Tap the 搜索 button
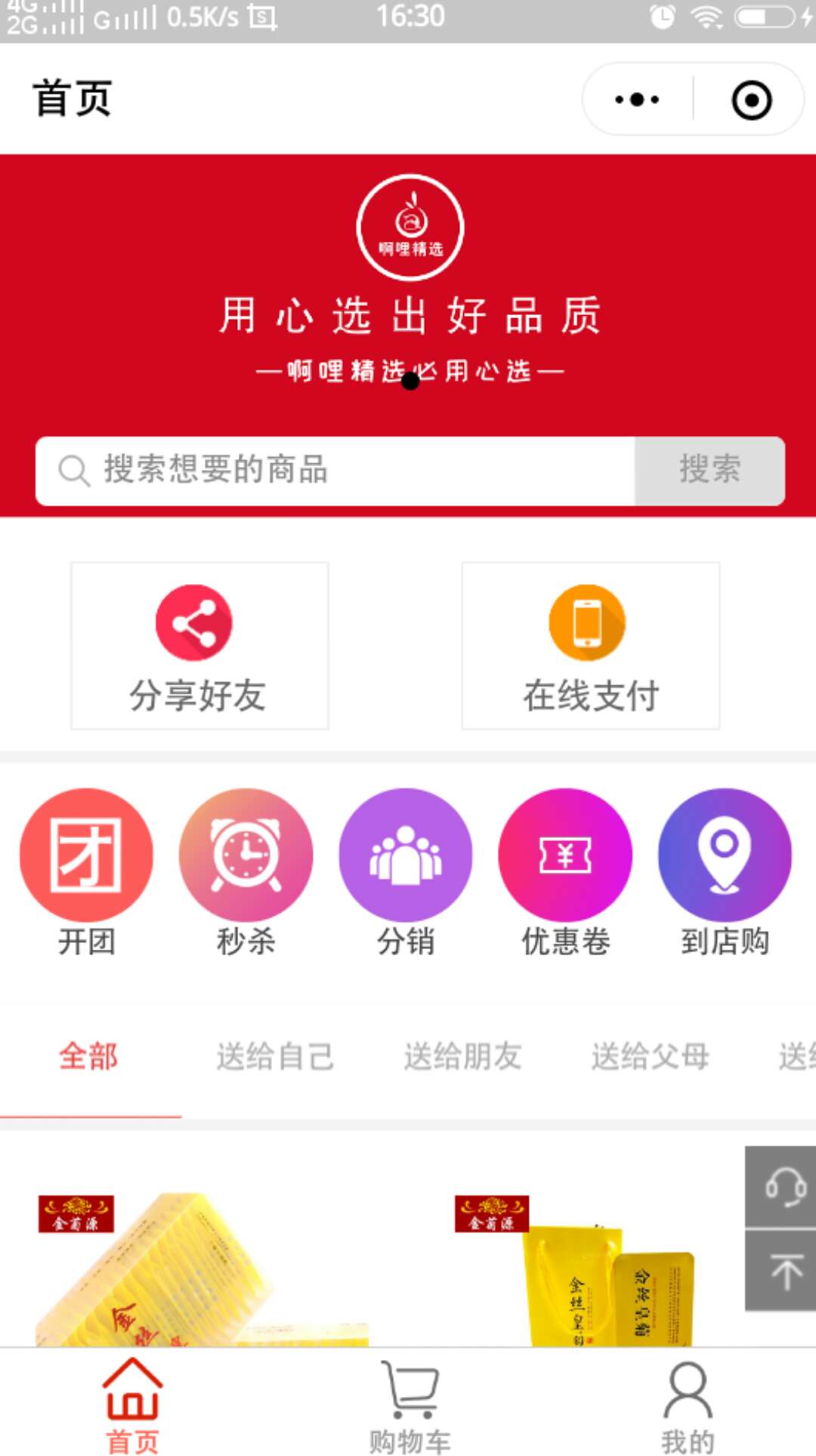Viewport: 816px width, 1456px height. [709, 470]
